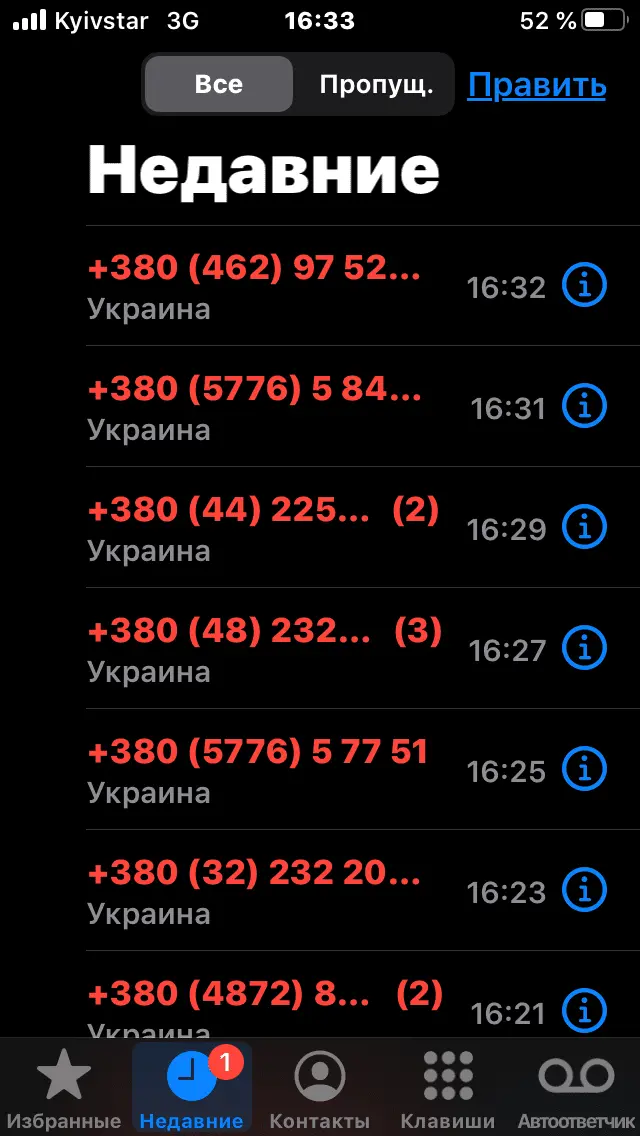Open the Избранные favorites tab
The width and height of the screenshot is (640, 1136).
click(x=64, y=1090)
